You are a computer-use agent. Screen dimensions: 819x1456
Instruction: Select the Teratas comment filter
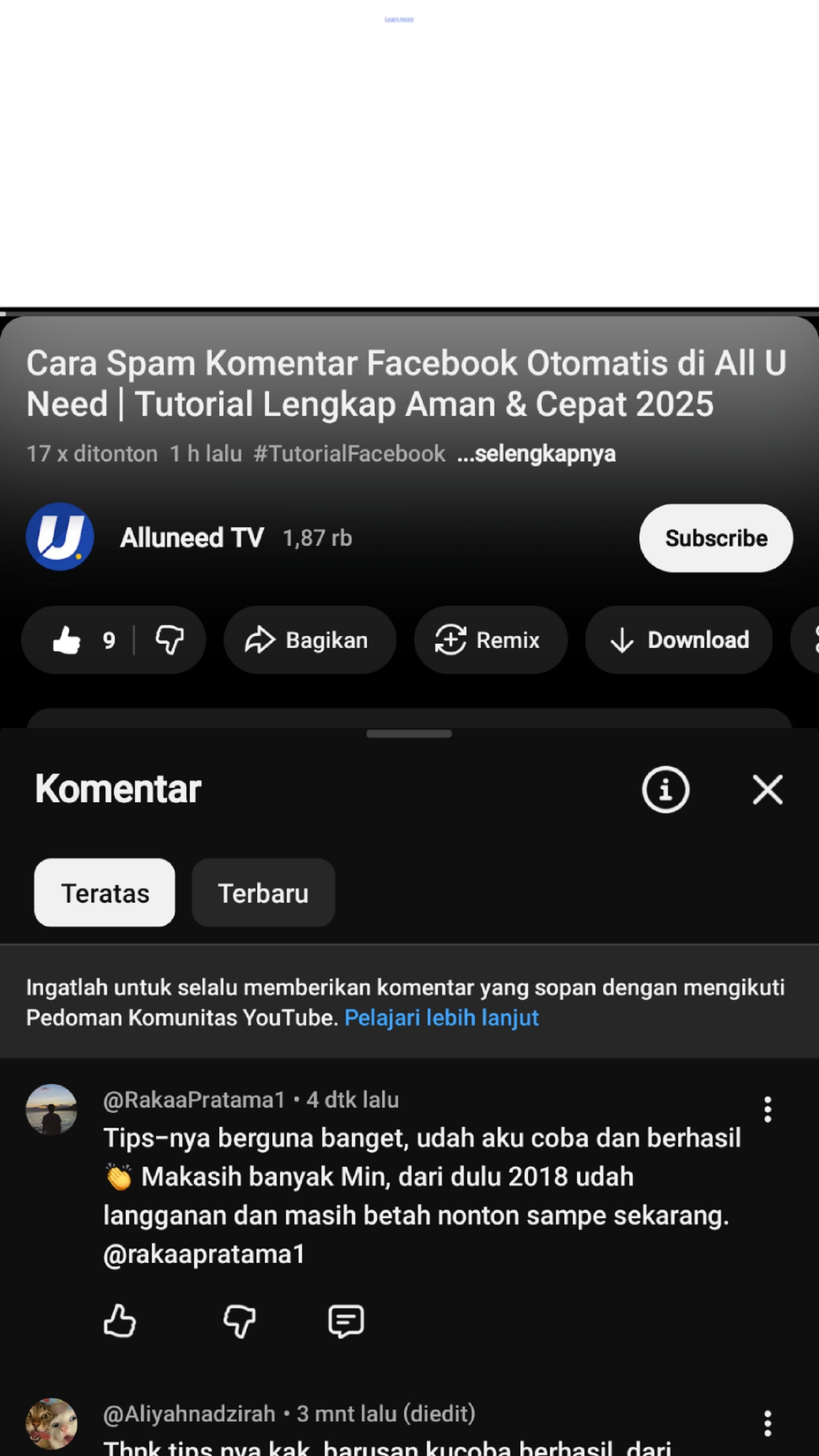[x=105, y=893]
